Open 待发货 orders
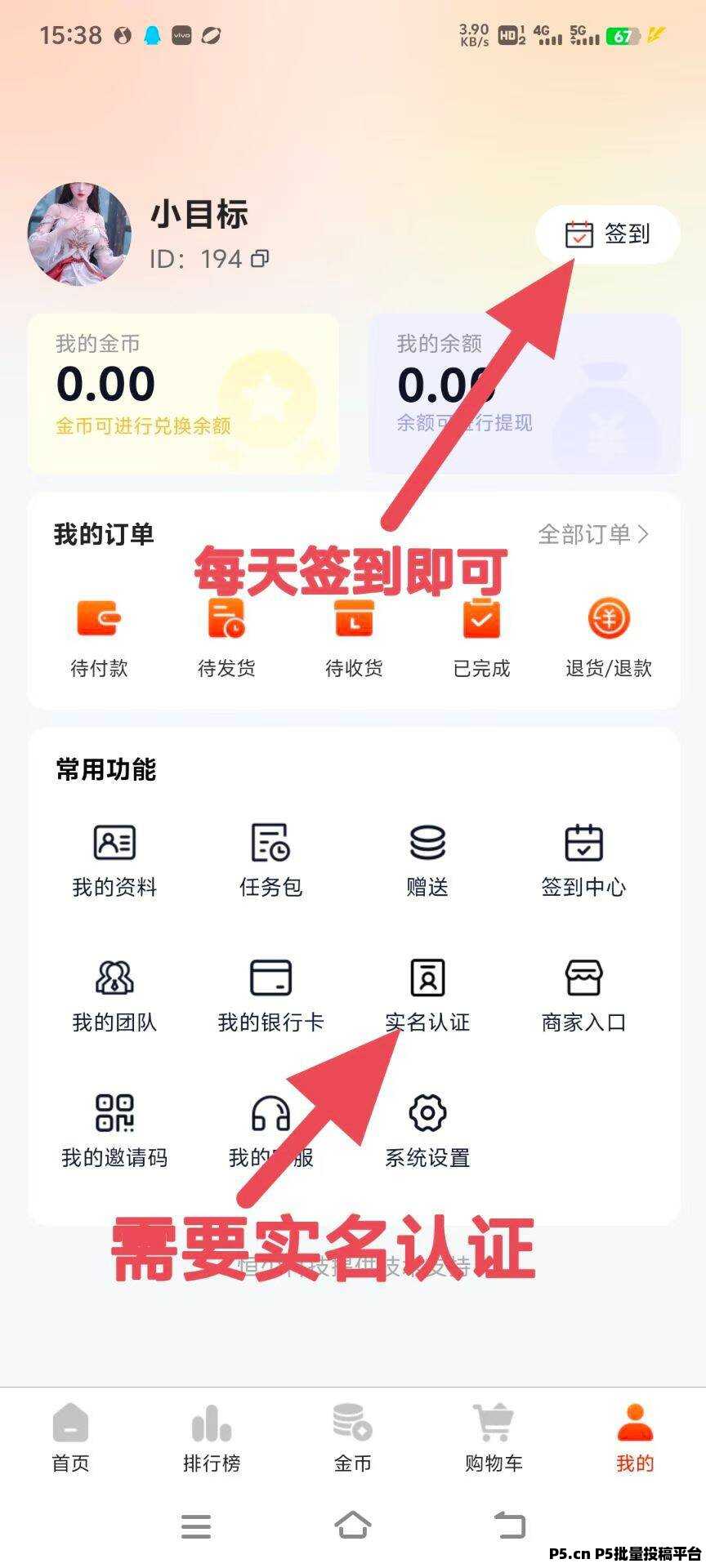The image size is (706, 1568). pos(226,639)
